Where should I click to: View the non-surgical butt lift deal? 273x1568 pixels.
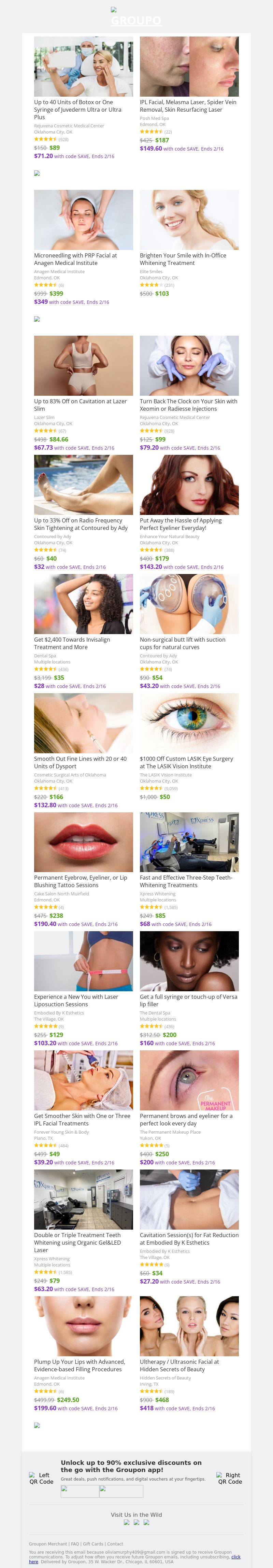(183, 643)
